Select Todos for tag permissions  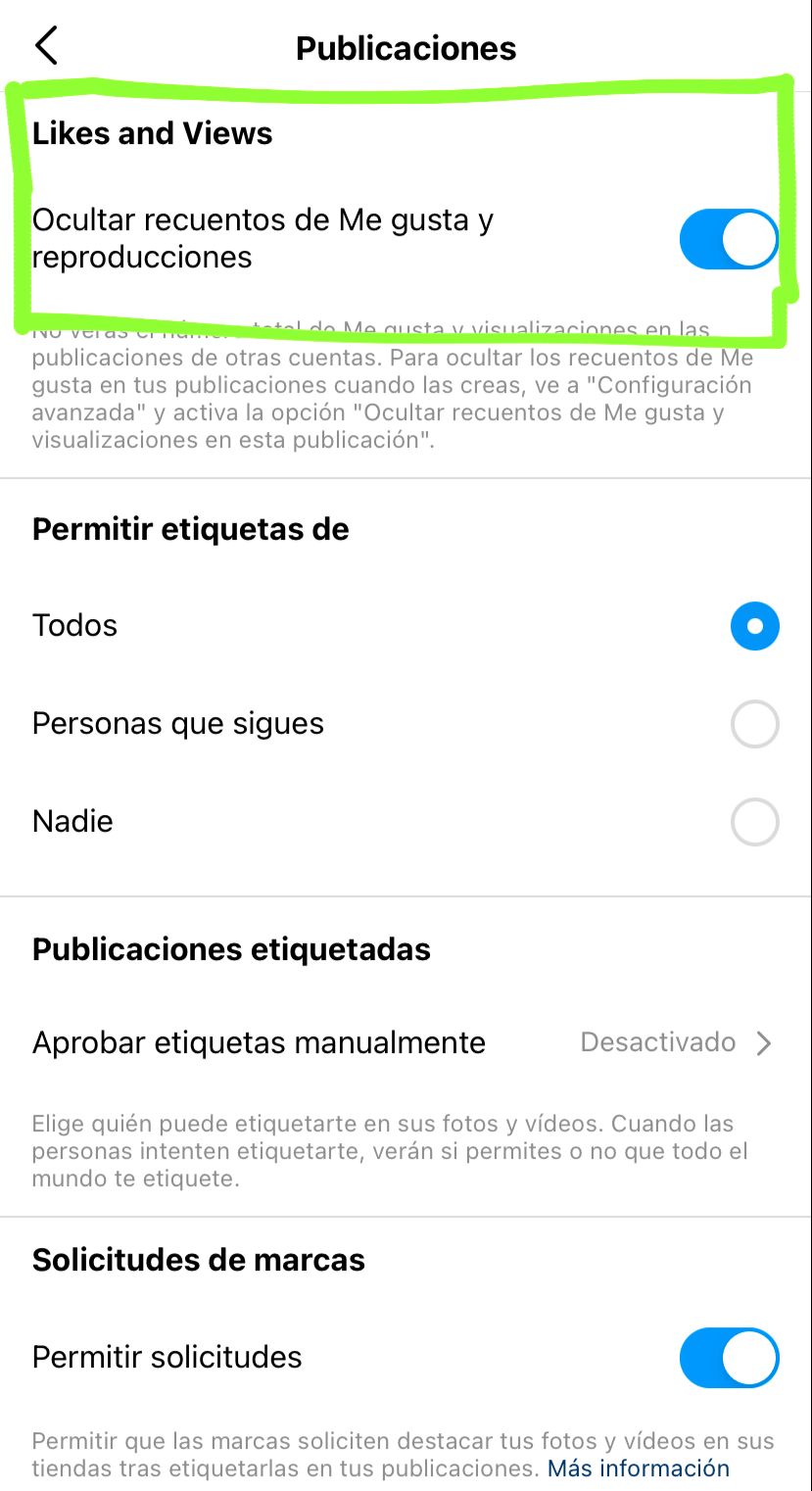tap(754, 626)
